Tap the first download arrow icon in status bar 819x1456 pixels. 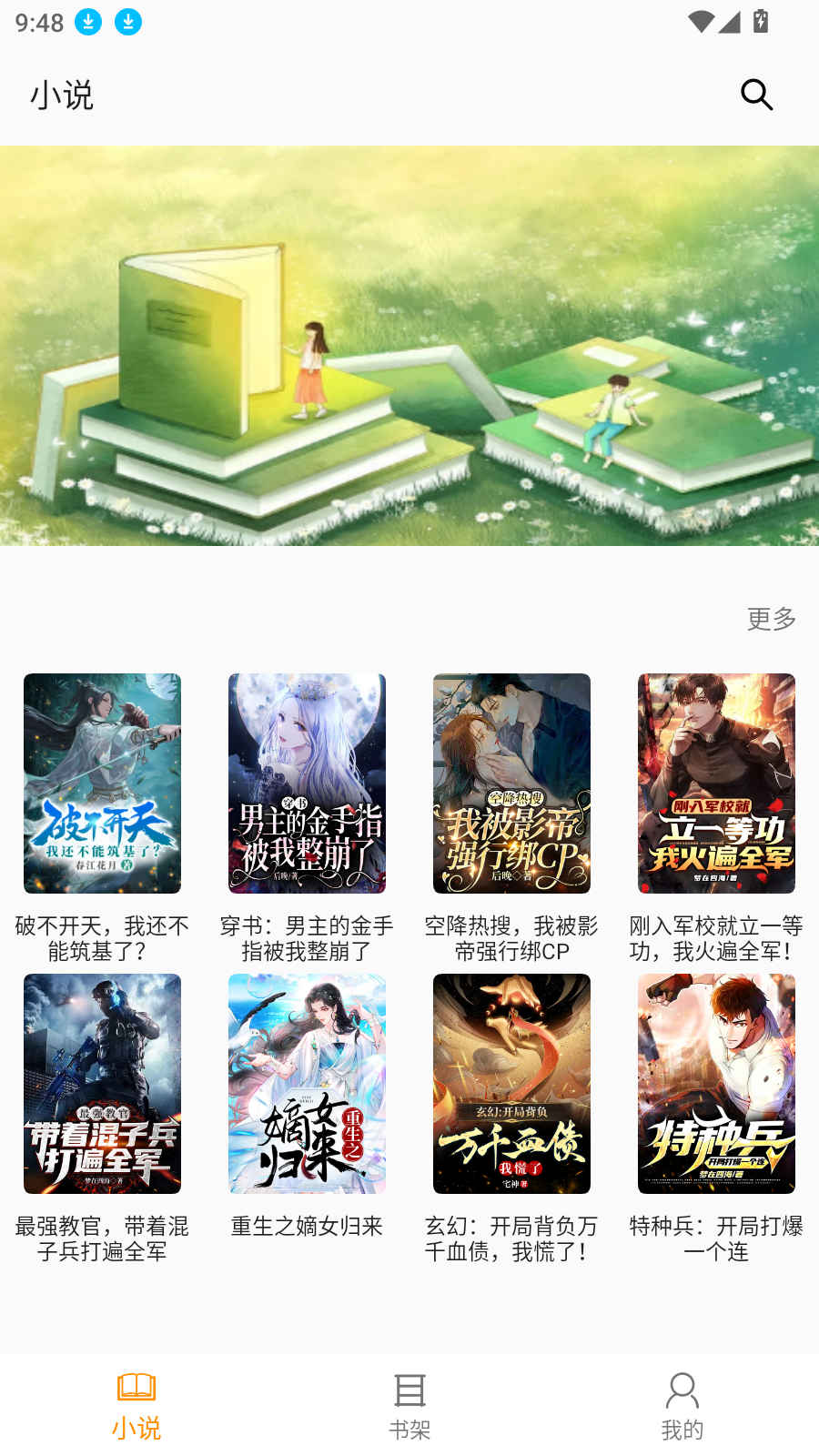(87, 23)
